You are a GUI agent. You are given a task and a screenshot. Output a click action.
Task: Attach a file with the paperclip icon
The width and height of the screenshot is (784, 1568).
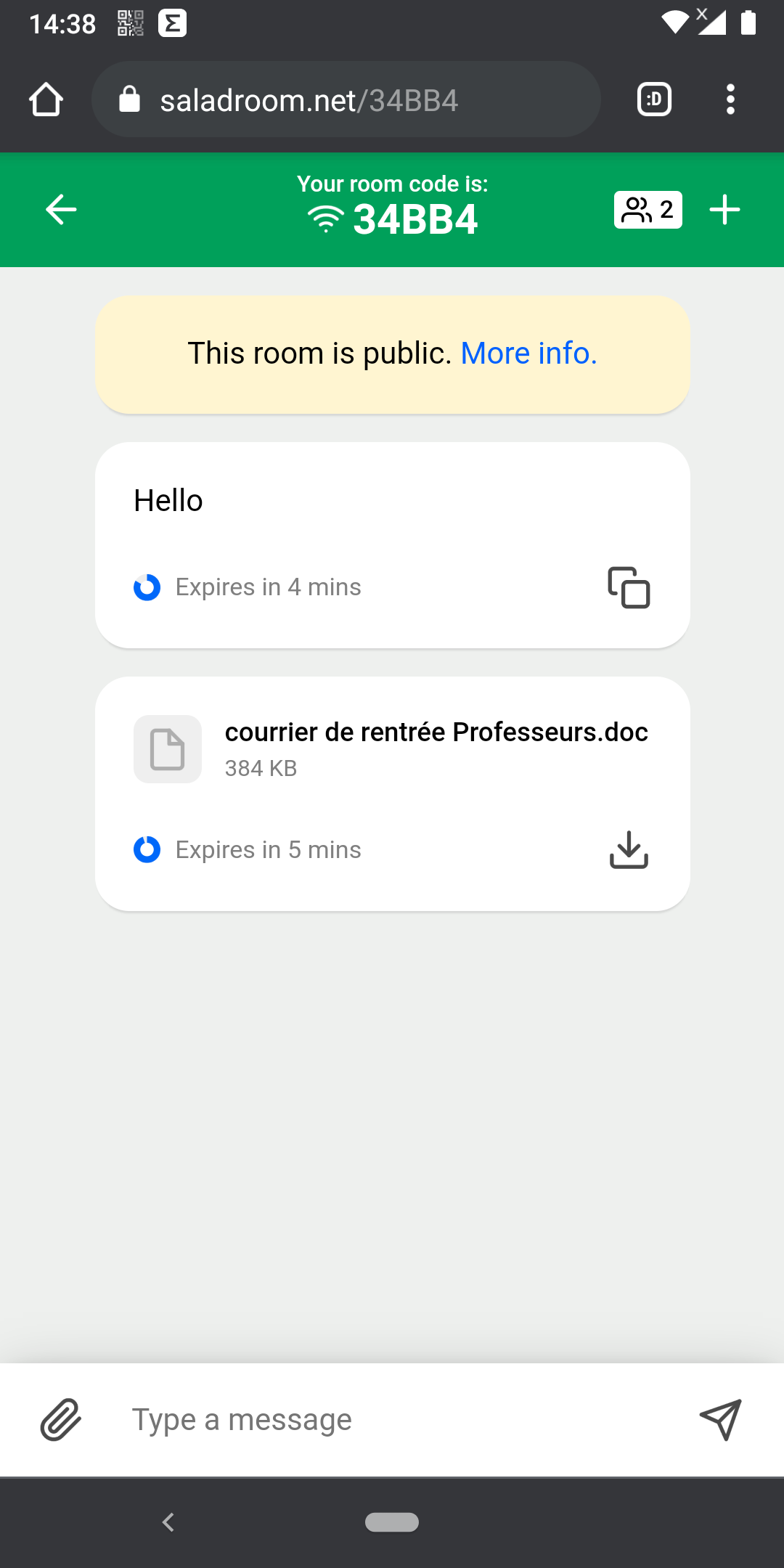(61, 1419)
